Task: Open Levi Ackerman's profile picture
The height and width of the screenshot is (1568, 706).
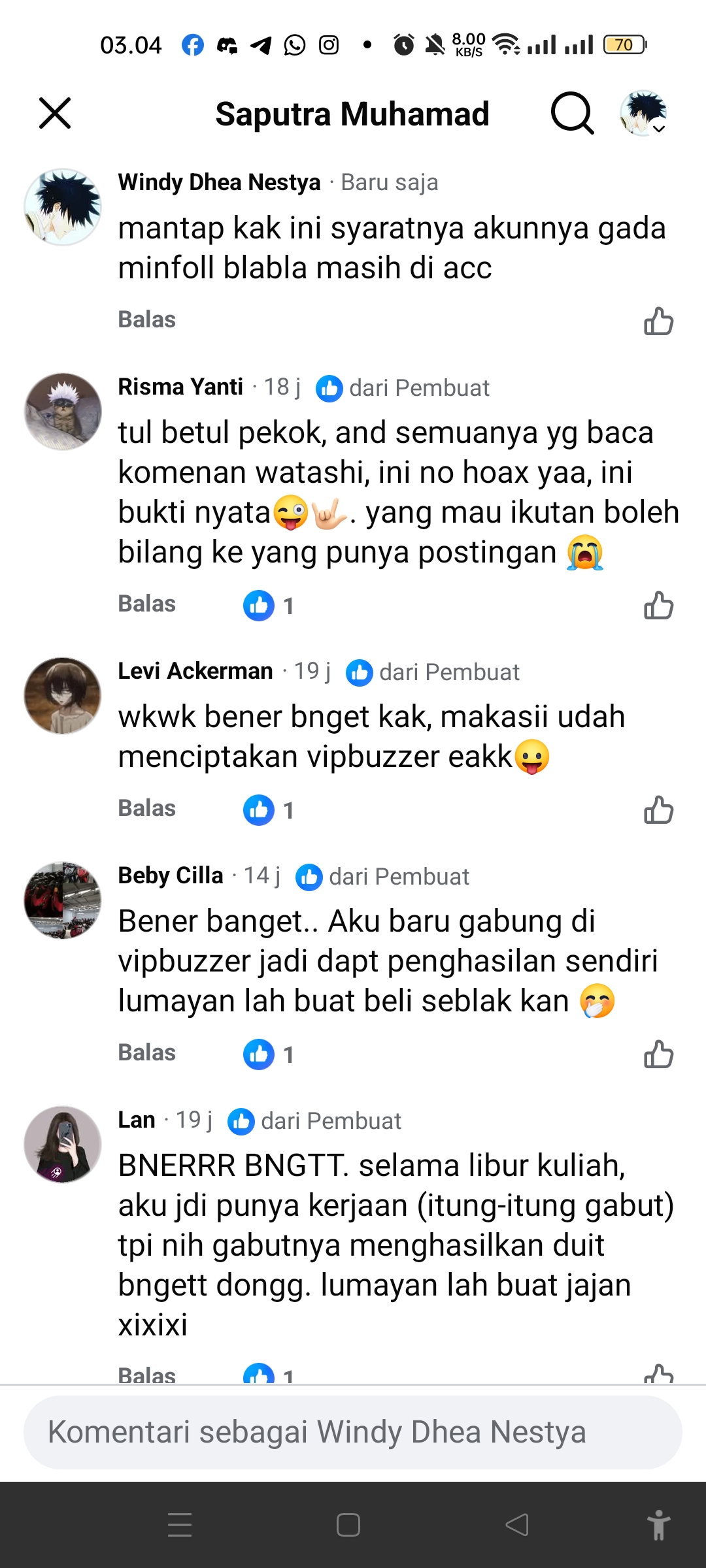Action: (x=63, y=696)
